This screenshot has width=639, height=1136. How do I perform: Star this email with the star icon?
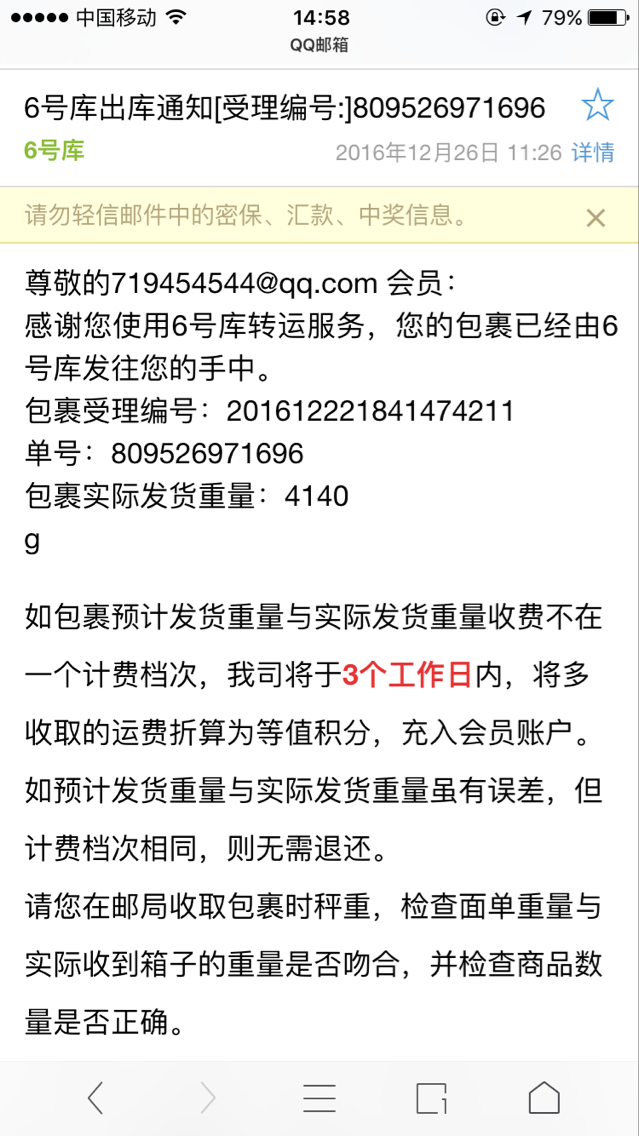597,106
